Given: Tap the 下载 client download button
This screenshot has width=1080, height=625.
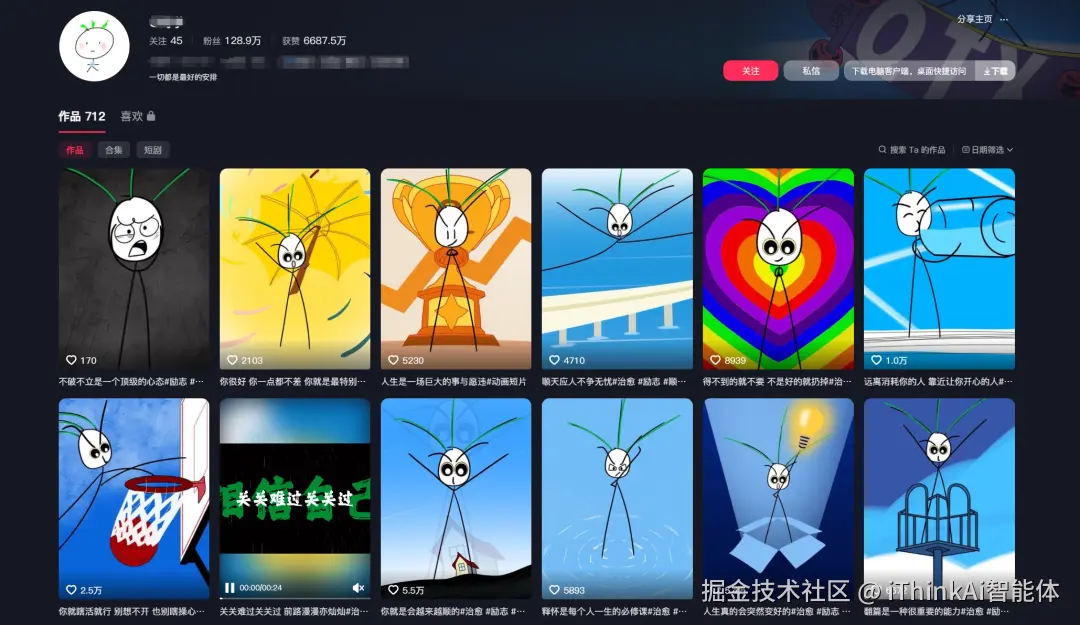Looking at the screenshot, I should 996,71.
